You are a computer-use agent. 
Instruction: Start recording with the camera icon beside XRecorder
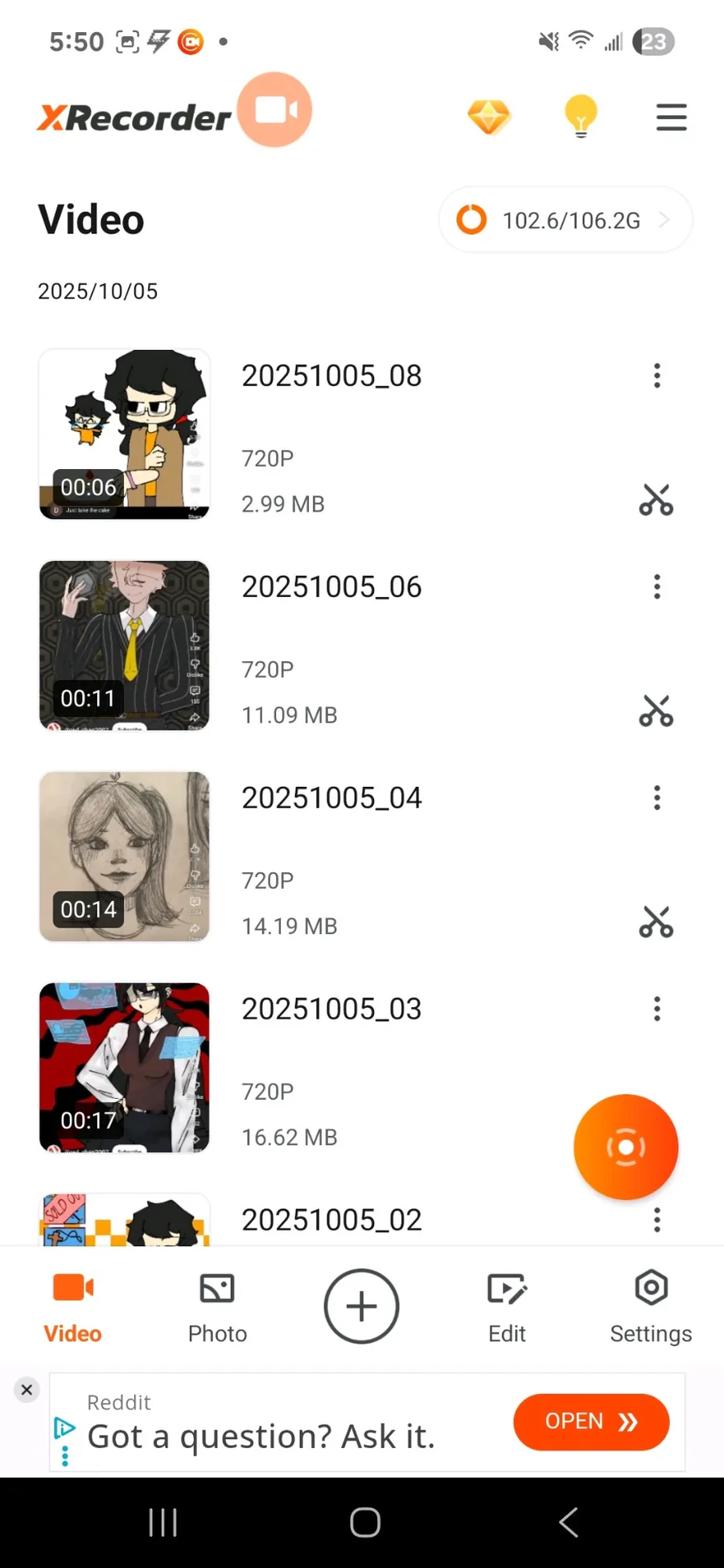tap(274, 109)
